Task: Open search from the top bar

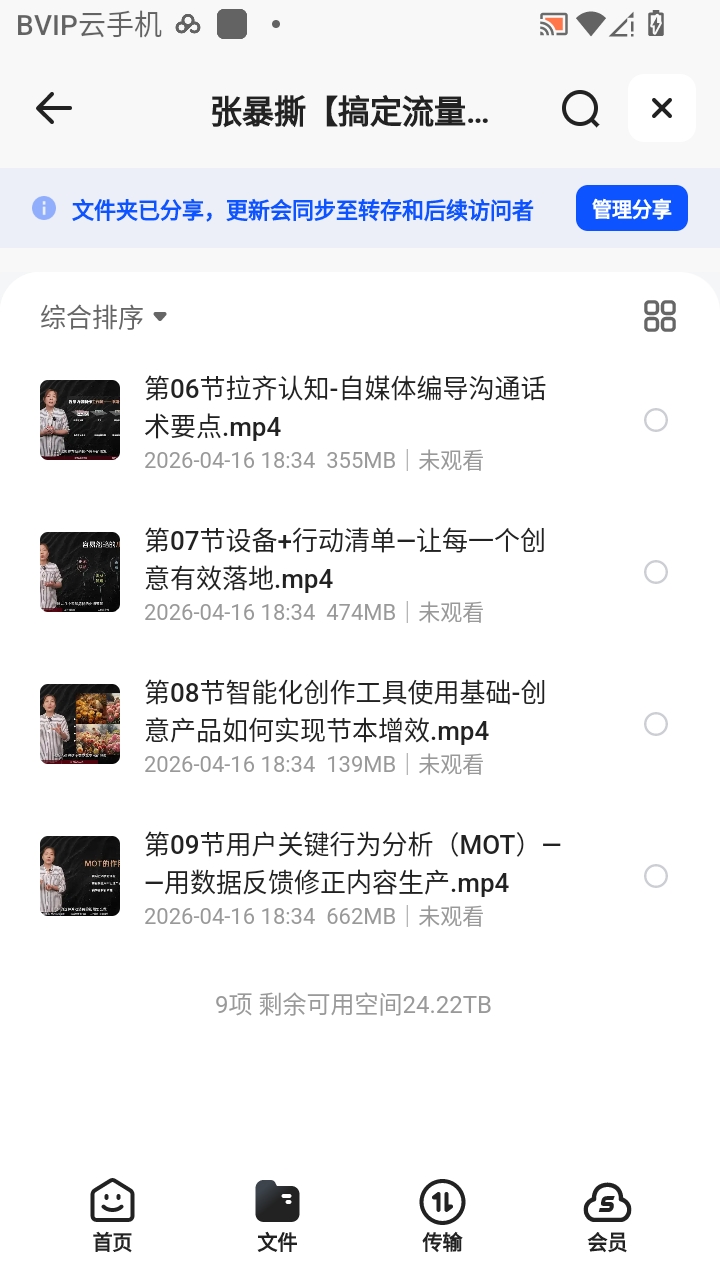Action: (x=580, y=109)
